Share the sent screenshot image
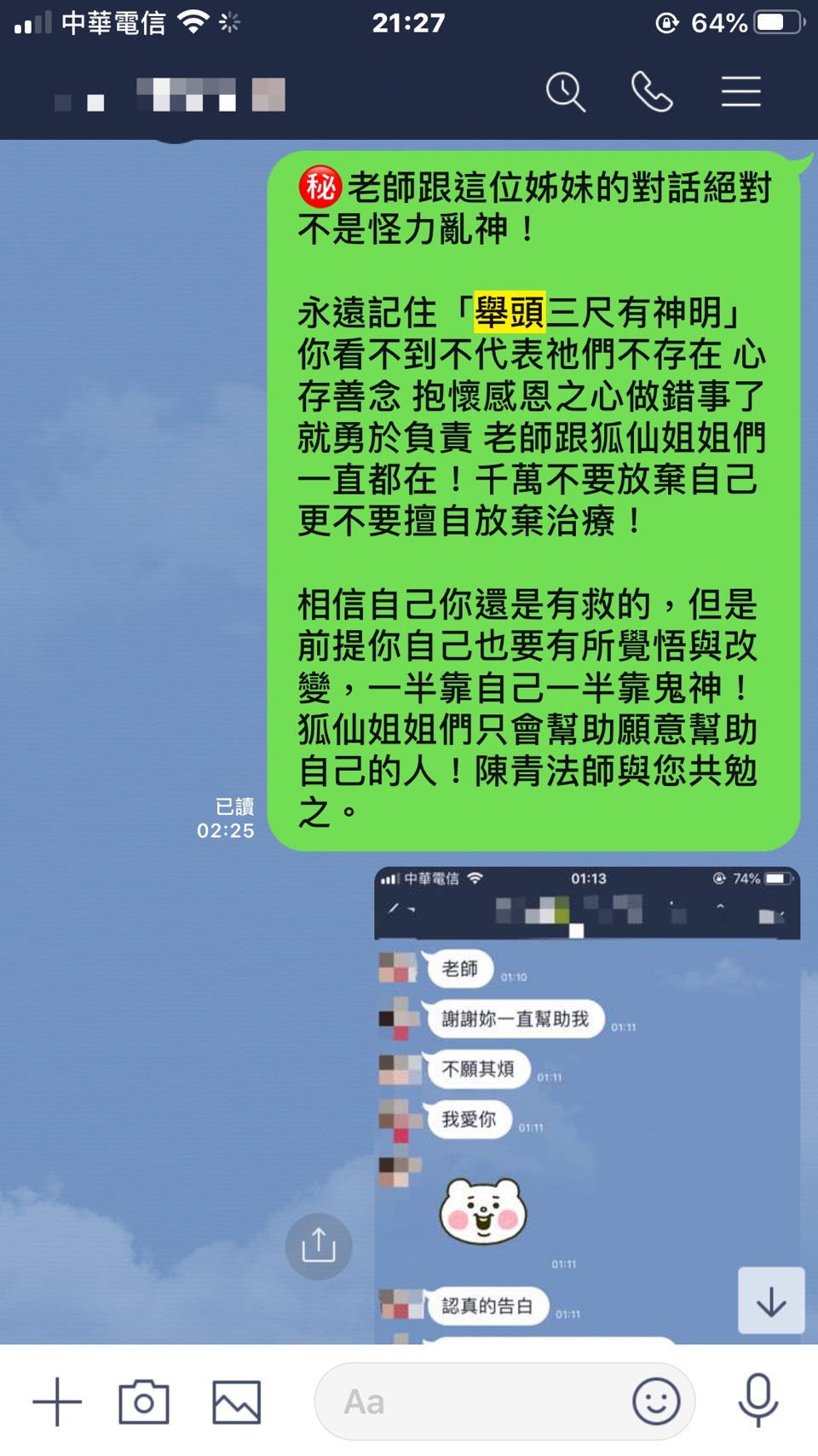Screen dimensions: 818x1456 tap(319, 1245)
